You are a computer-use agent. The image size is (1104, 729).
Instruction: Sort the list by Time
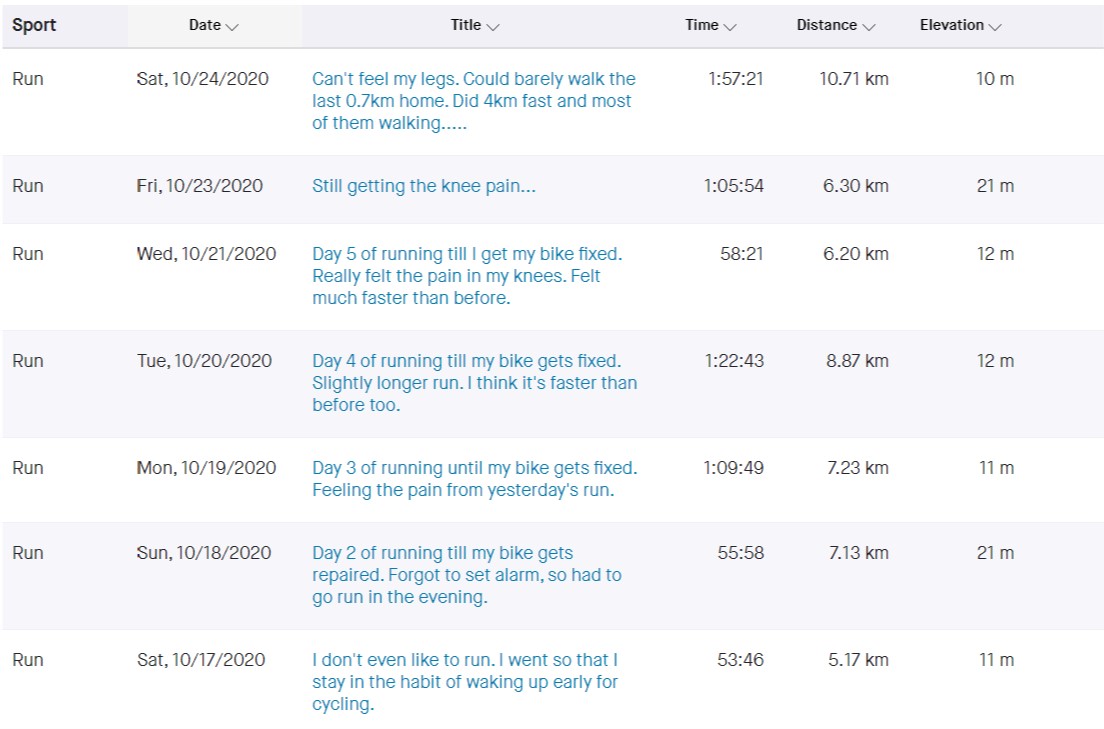coord(710,26)
